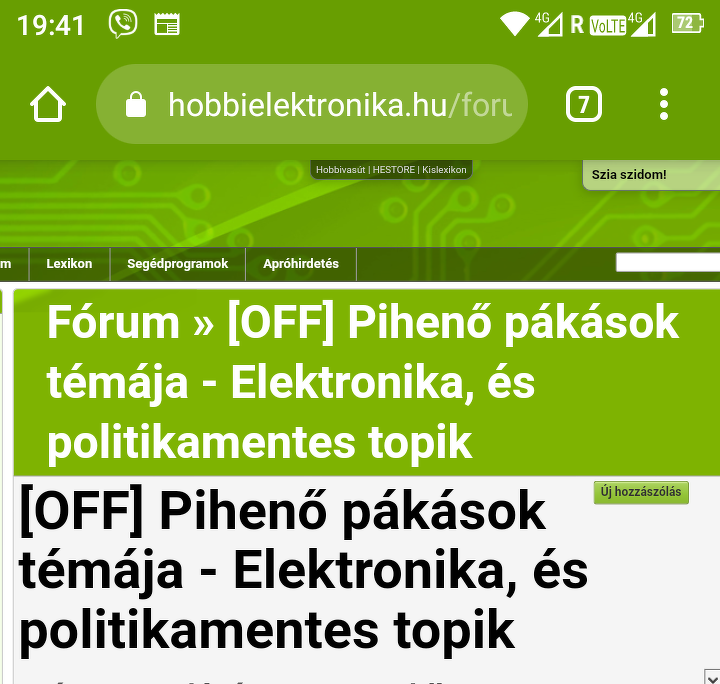Open the tab switcher showing 7 tabs
Image resolution: width=720 pixels, height=684 pixels.
pyautogui.click(x=584, y=104)
